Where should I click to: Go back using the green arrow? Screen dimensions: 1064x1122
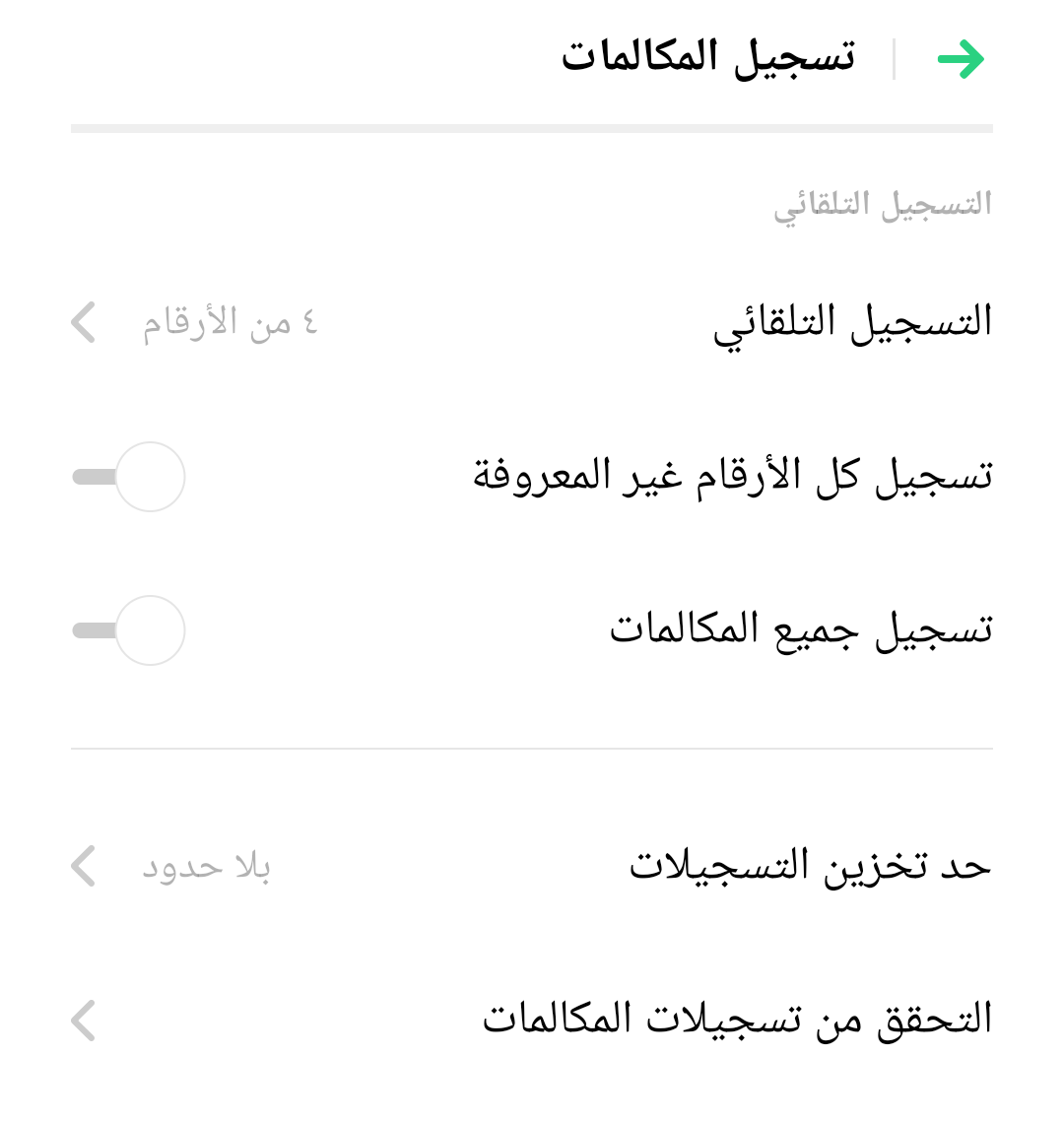961,59
